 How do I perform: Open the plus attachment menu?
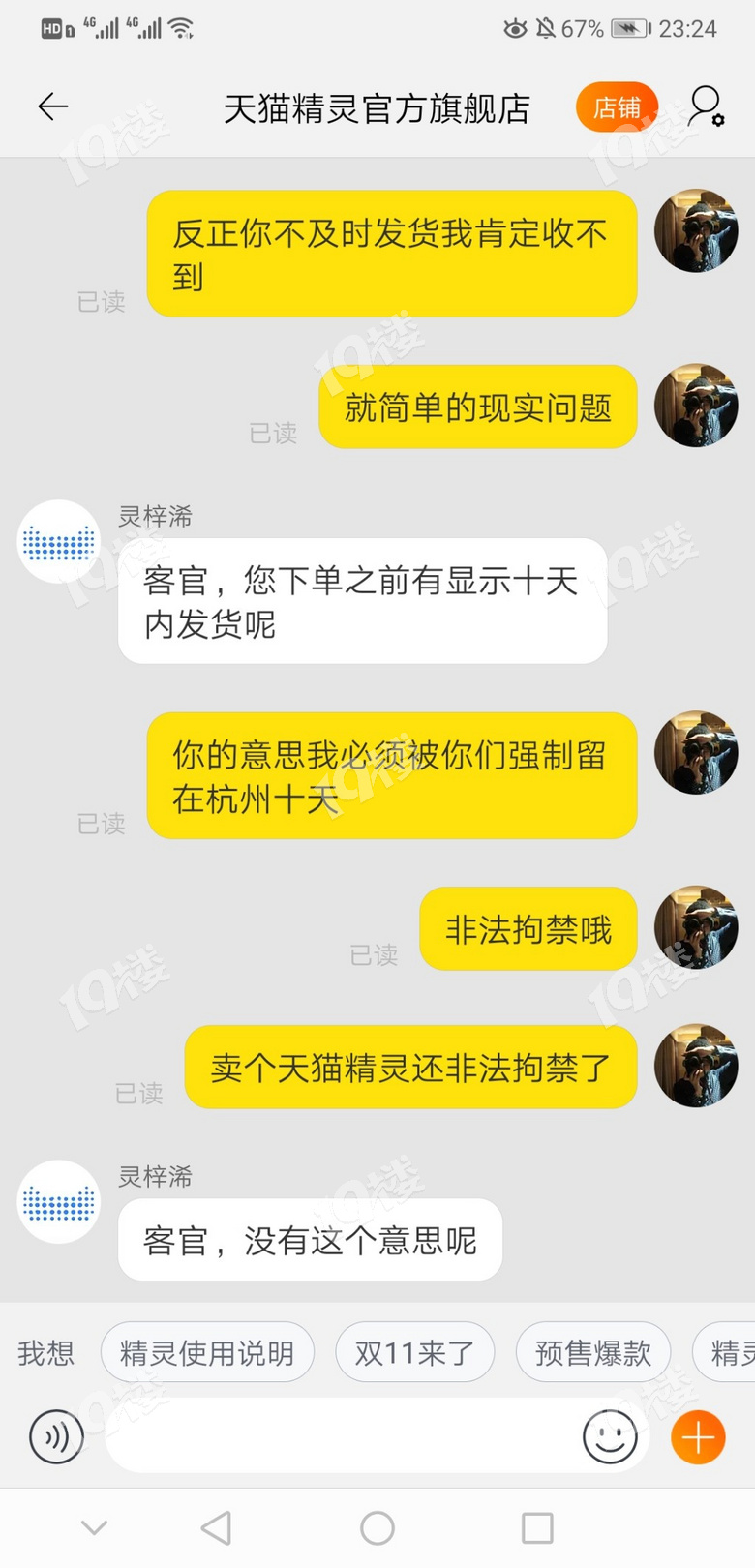coord(698,1437)
